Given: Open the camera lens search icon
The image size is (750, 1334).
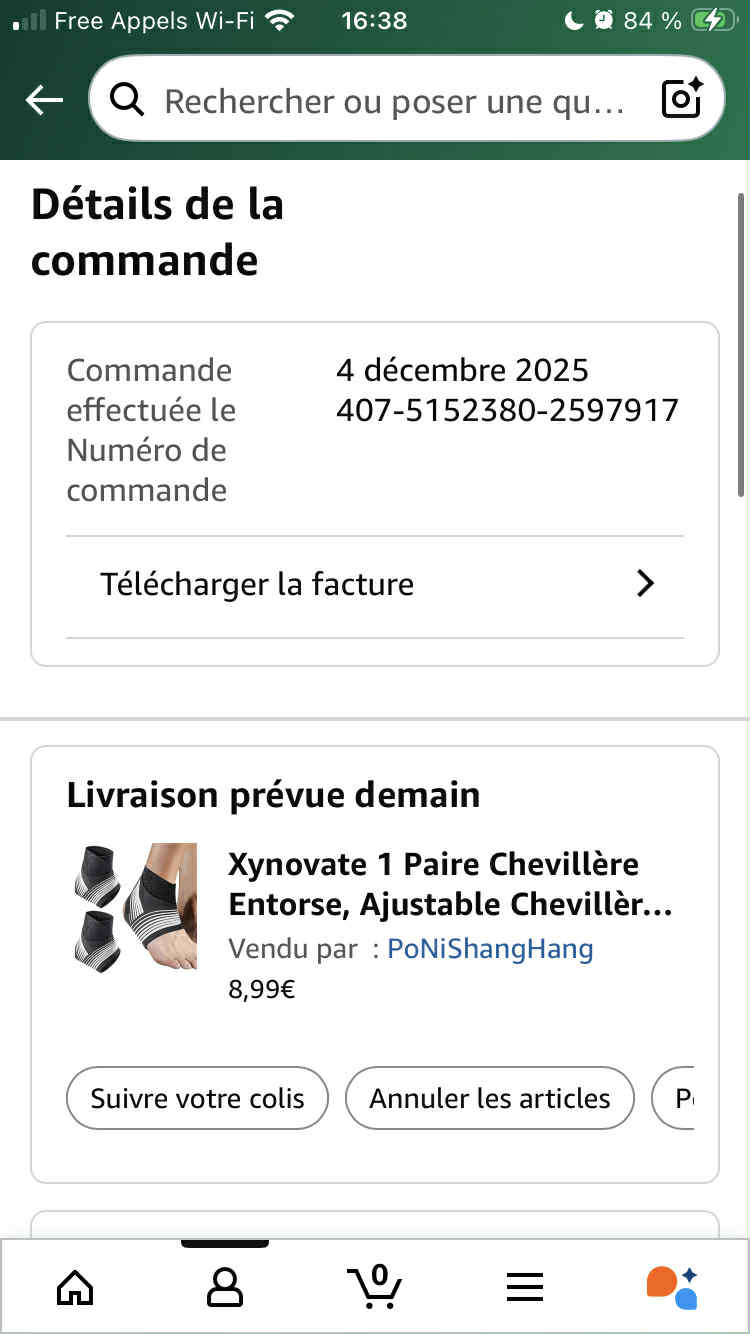Looking at the screenshot, I should click(682, 99).
